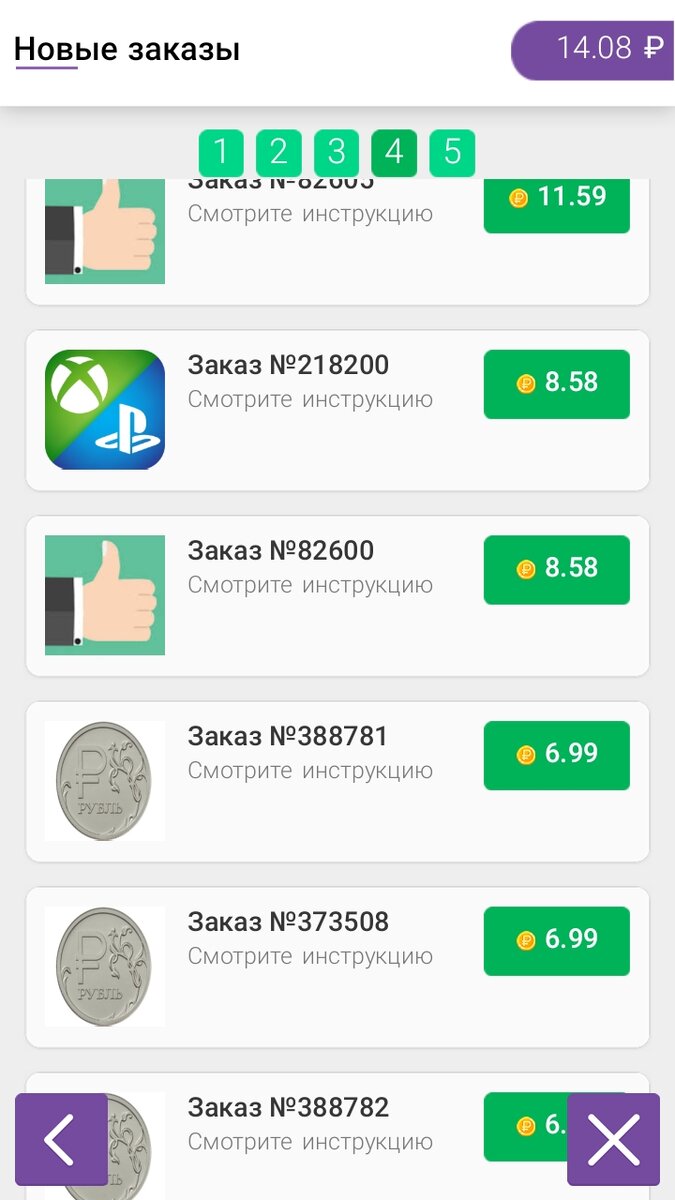Open page 4 of new orders
675x1200 pixels.
point(394,153)
